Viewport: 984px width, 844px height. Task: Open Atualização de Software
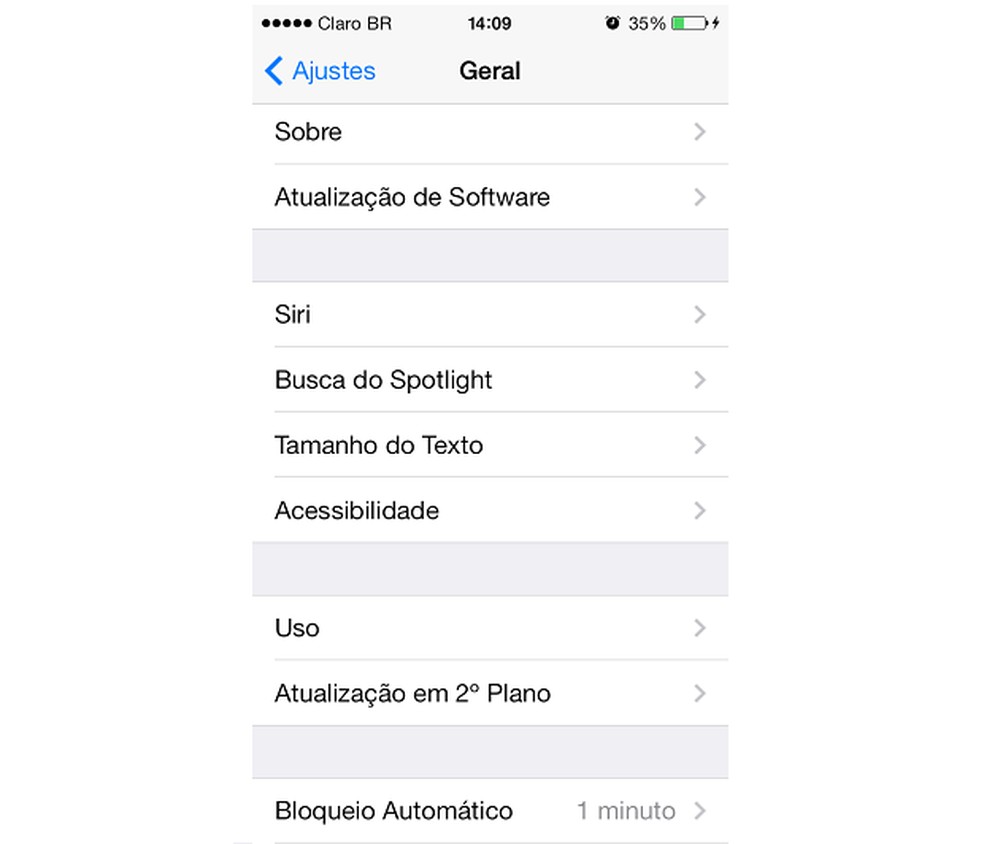490,197
